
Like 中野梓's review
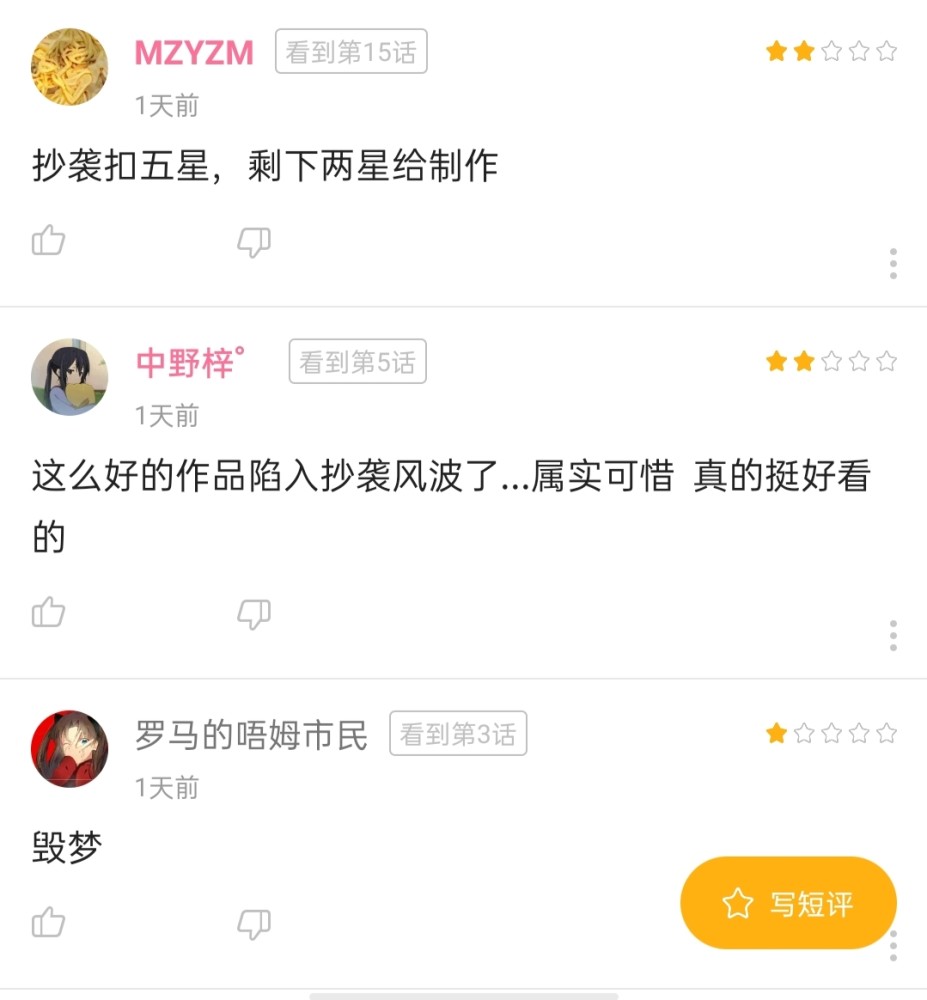pyautogui.click(x=48, y=612)
